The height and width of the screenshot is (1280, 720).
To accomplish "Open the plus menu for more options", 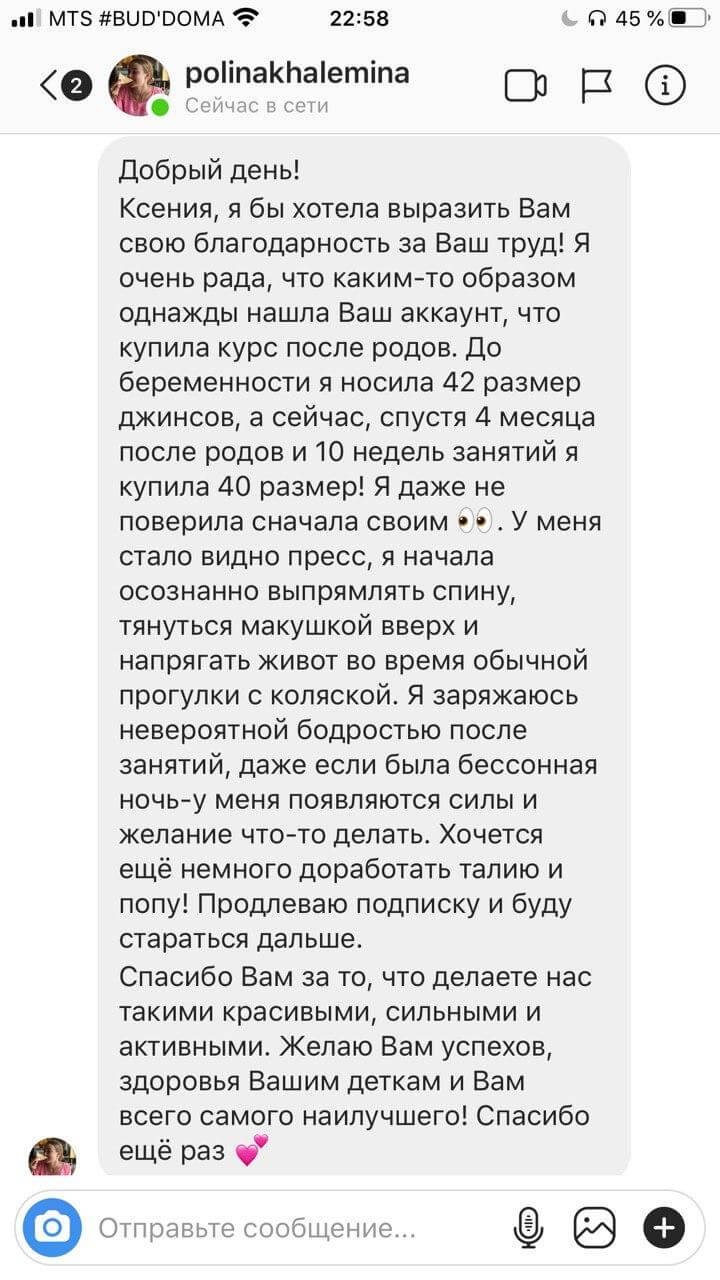I will [664, 1227].
